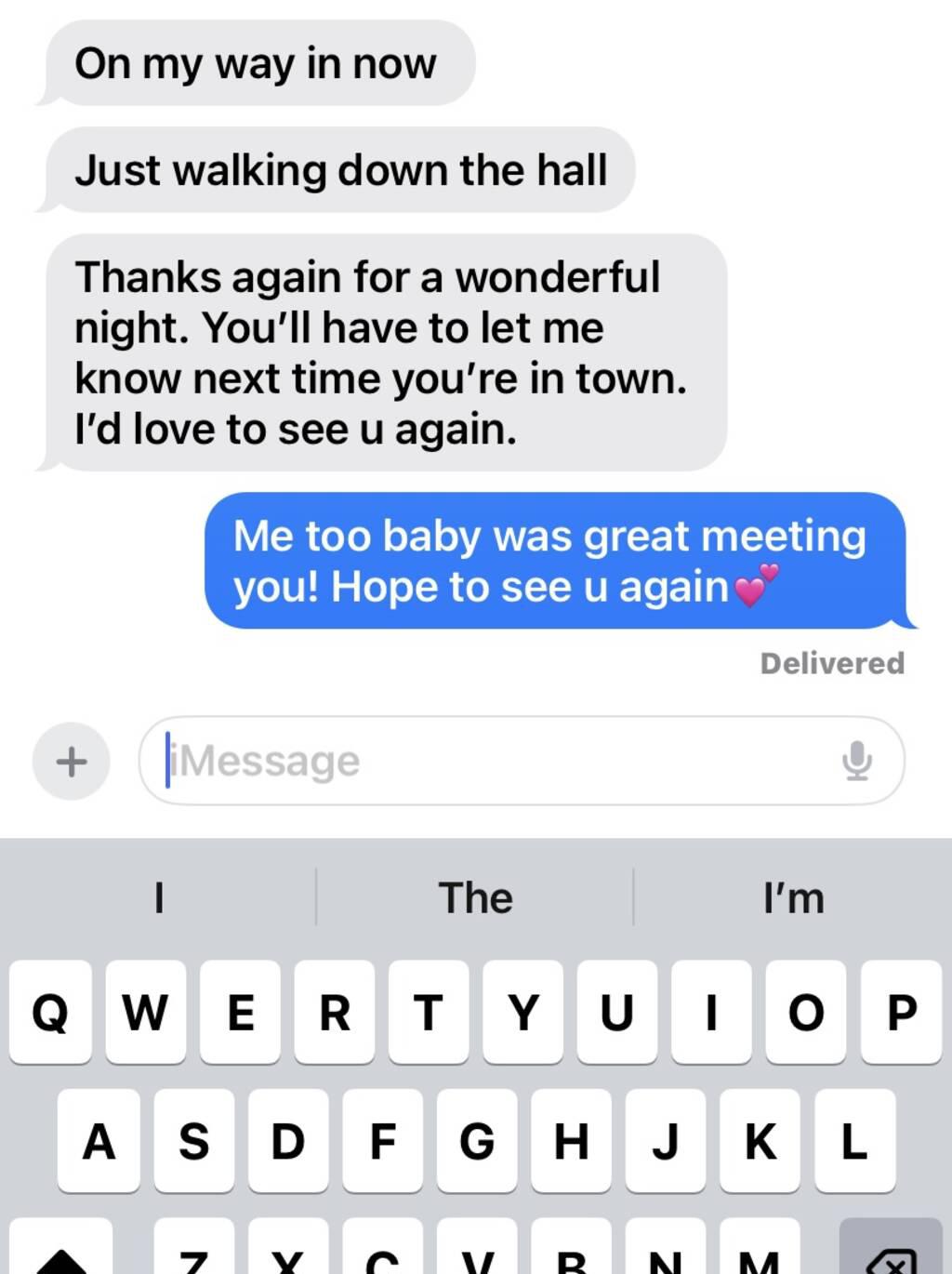This screenshot has width=952, height=1274.
Task: Type the letter H key
Action: point(571,1141)
